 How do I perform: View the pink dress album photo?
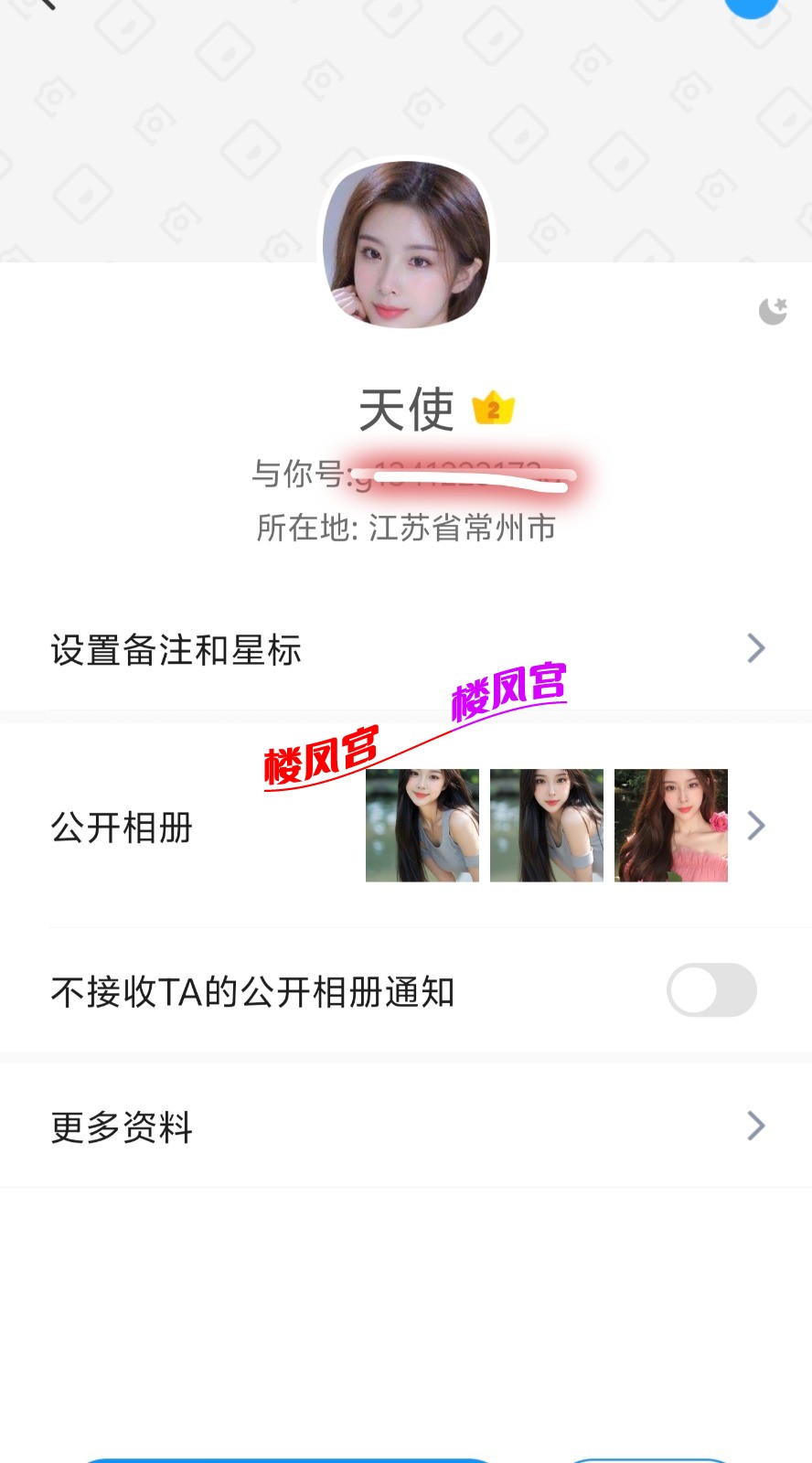pyautogui.click(x=670, y=826)
